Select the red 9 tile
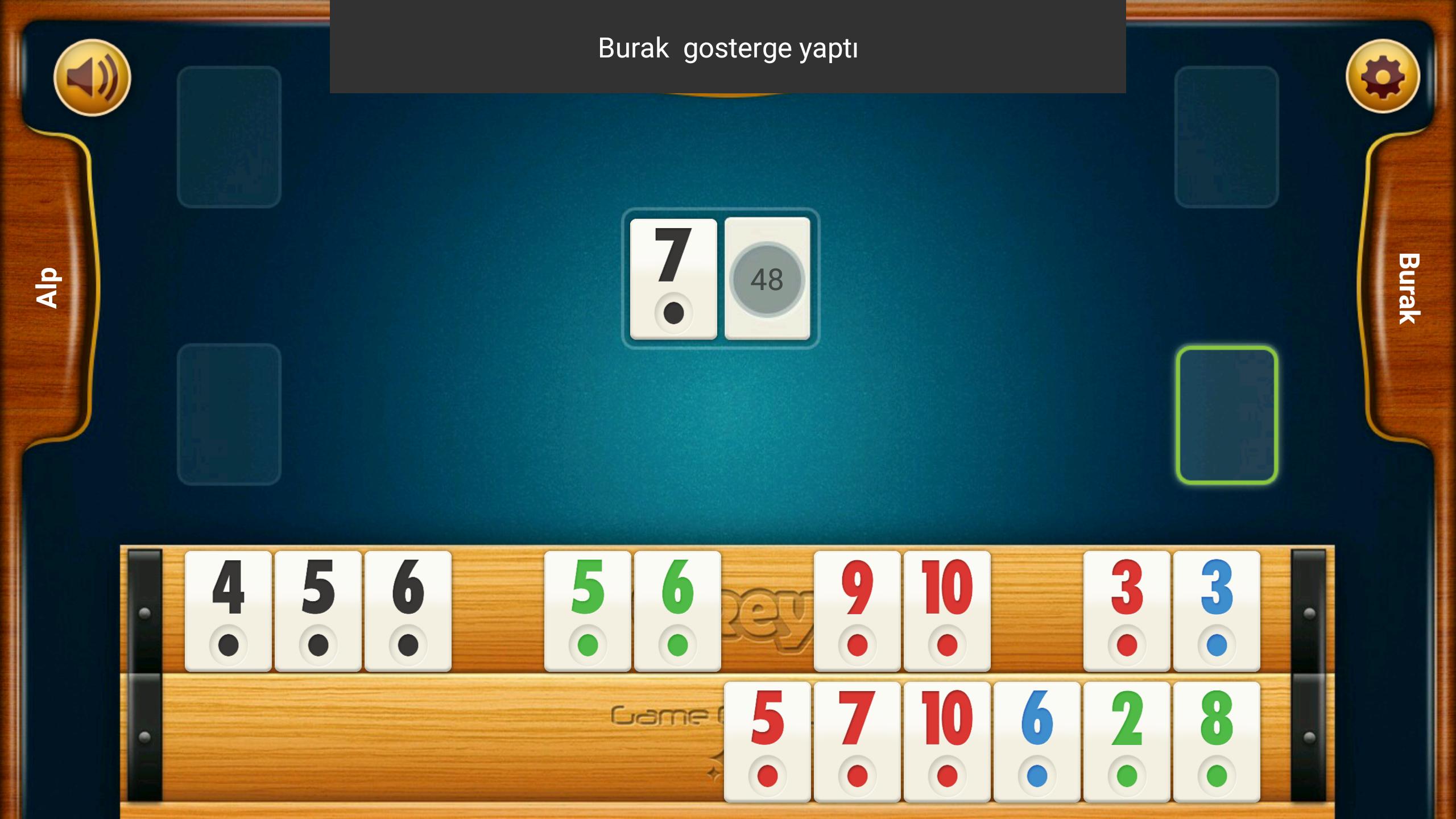 point(857,611)
